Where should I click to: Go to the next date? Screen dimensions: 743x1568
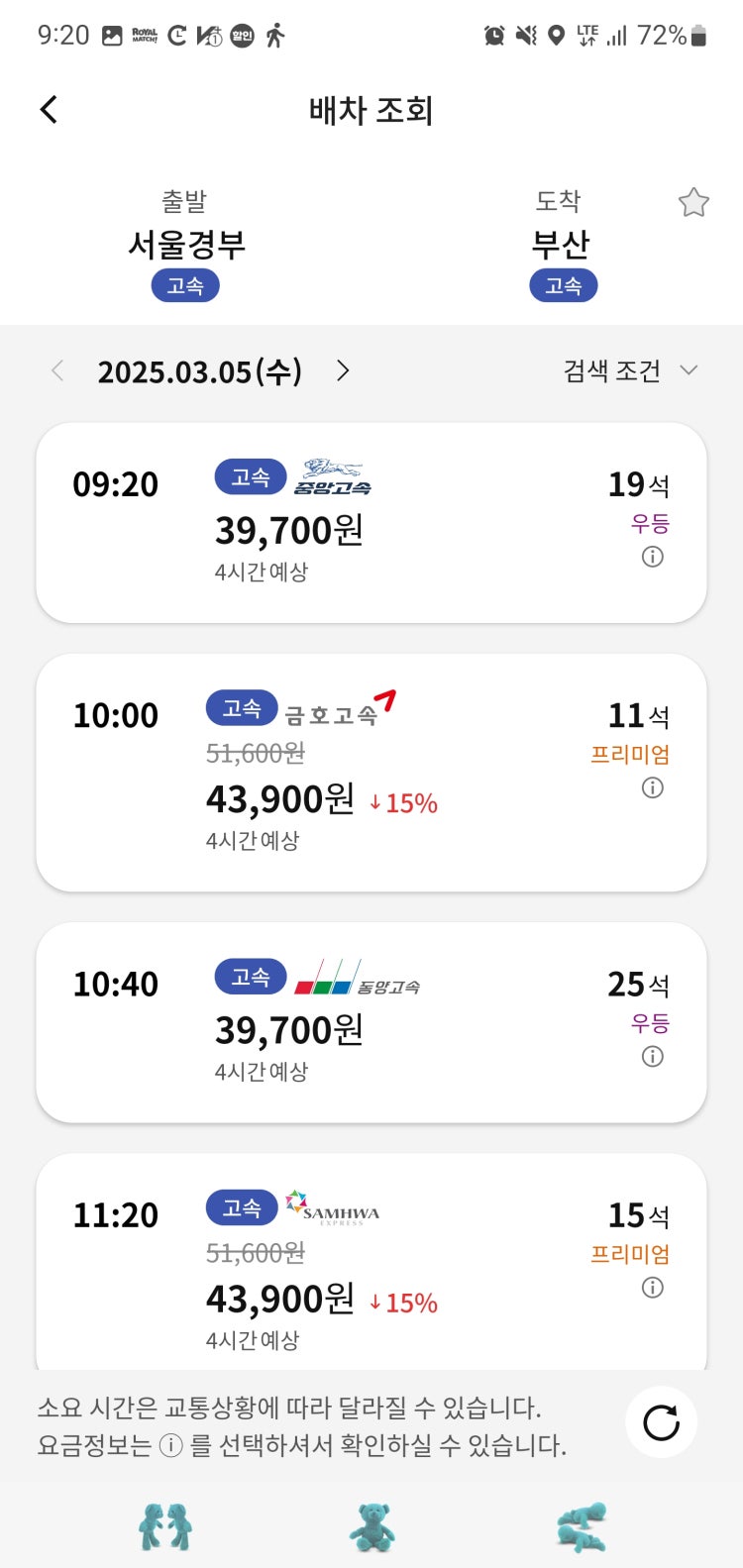pyautogui.click(x=343, y=371)
